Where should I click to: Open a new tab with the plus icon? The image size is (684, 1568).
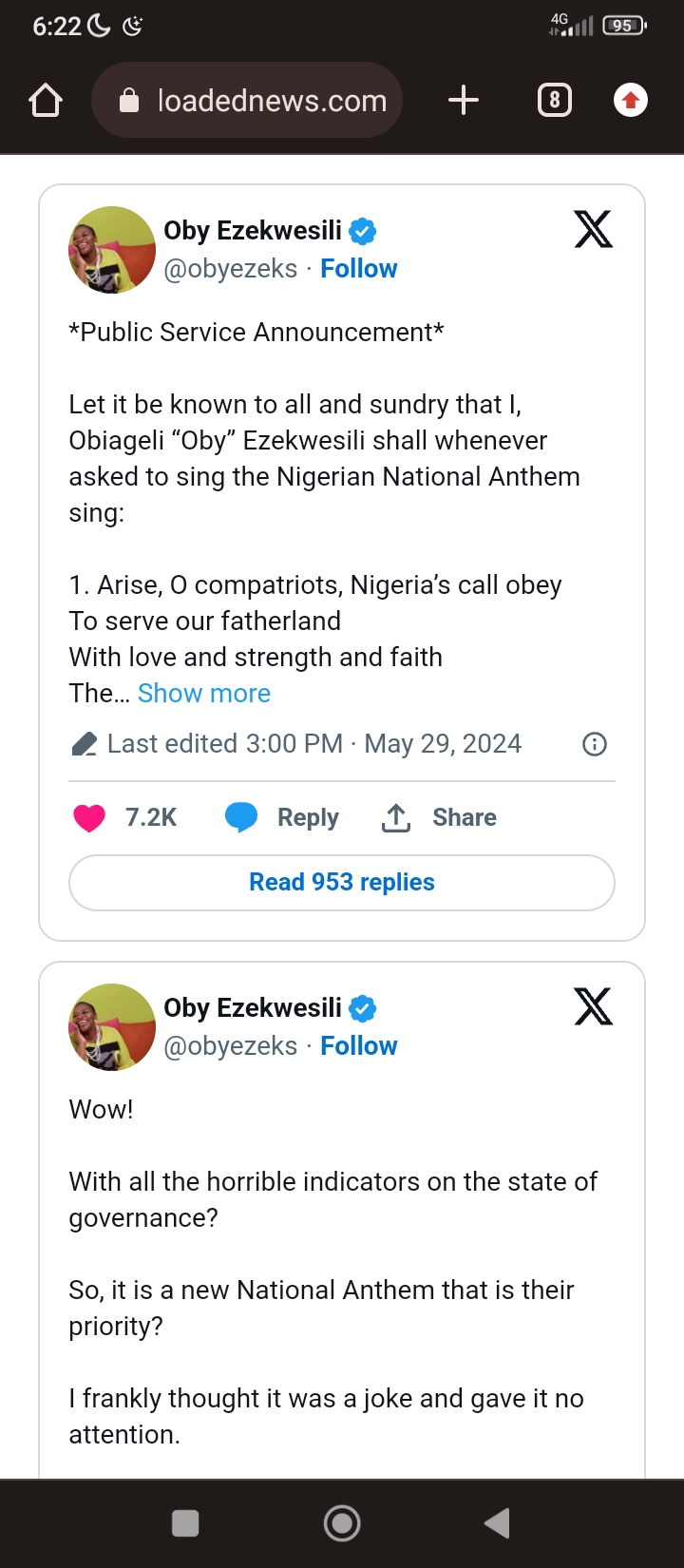point(464,99)
